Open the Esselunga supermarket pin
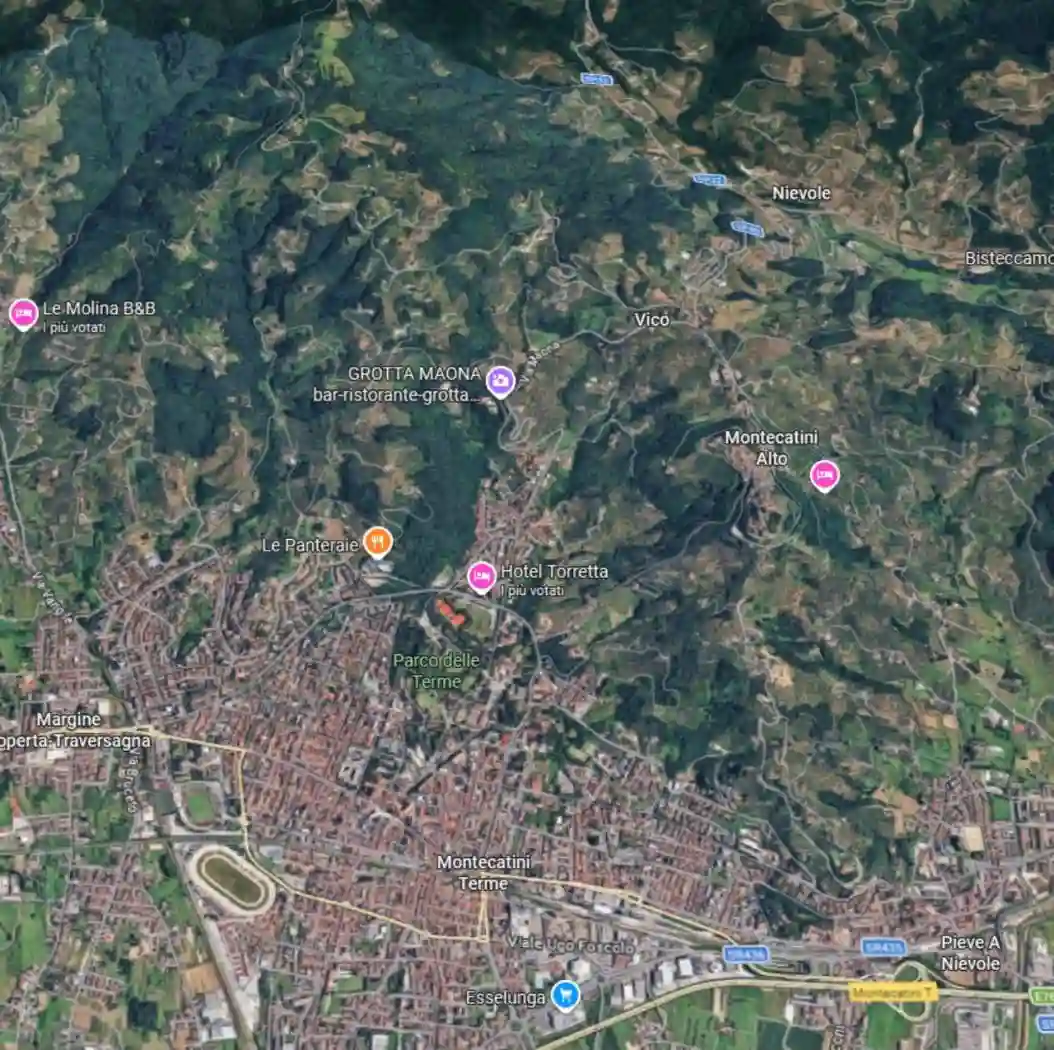Viewport: 1054px width, 1050px height. [x=566, y=995]
